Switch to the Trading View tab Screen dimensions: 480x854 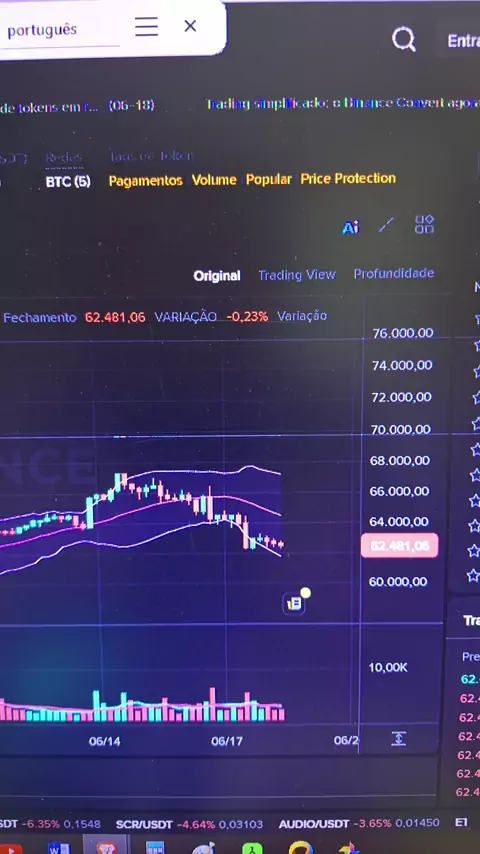tap(297, 275)
